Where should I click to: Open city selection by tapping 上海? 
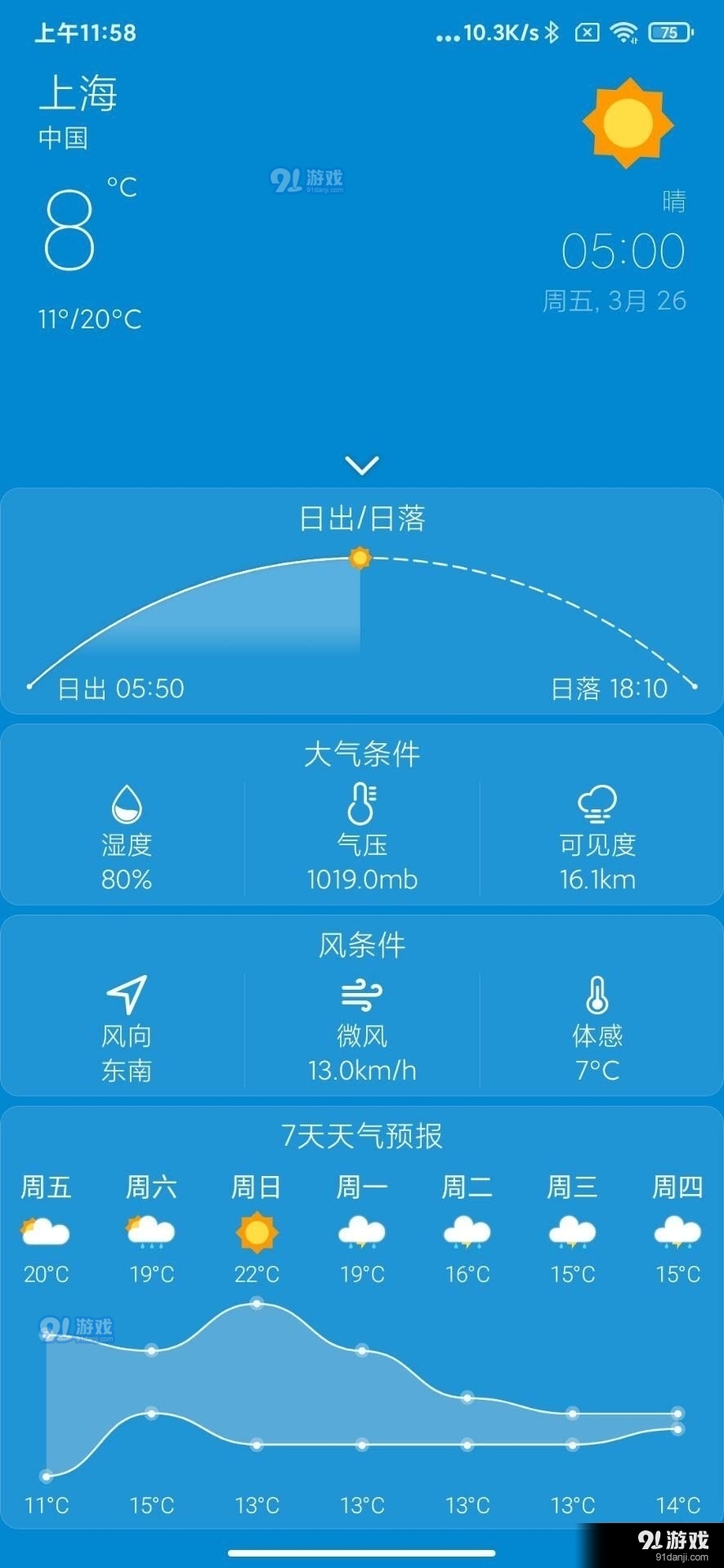pyautogui.click(x=79, y=93)
